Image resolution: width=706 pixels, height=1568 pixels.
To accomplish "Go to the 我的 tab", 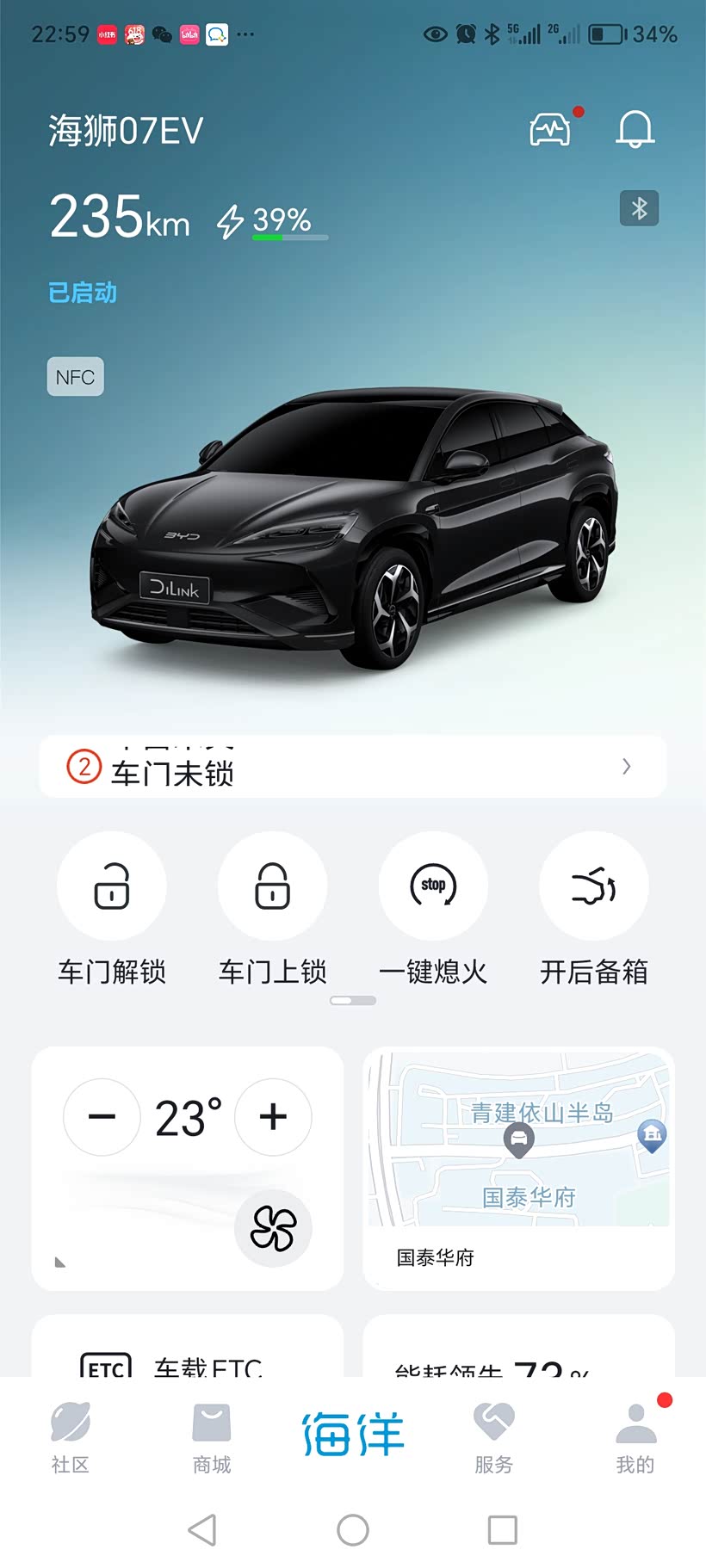I will pos(635,1434).
